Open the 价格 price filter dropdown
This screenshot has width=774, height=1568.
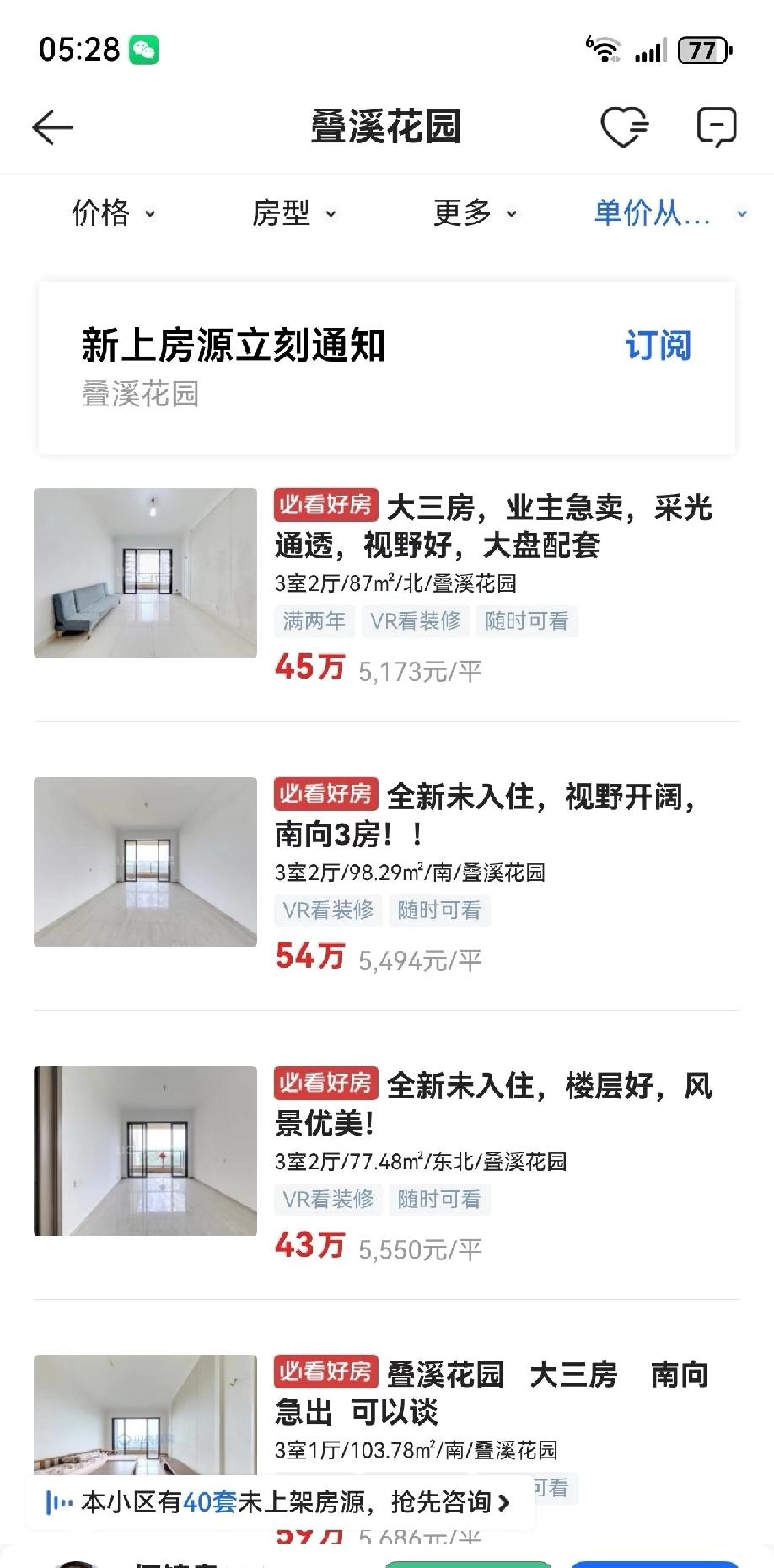(114, 213)
